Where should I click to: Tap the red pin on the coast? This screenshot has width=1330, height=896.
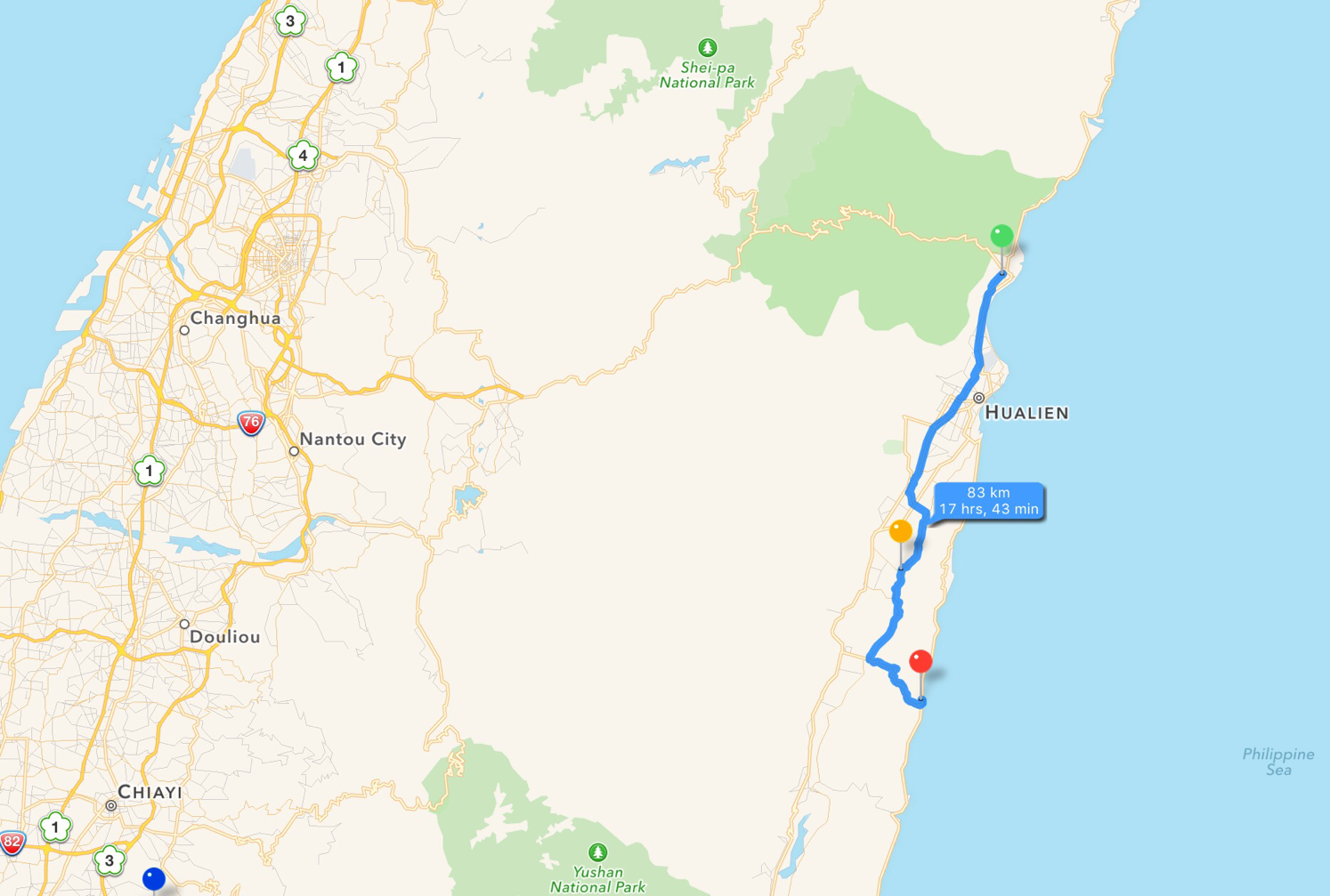pos(920,662)
